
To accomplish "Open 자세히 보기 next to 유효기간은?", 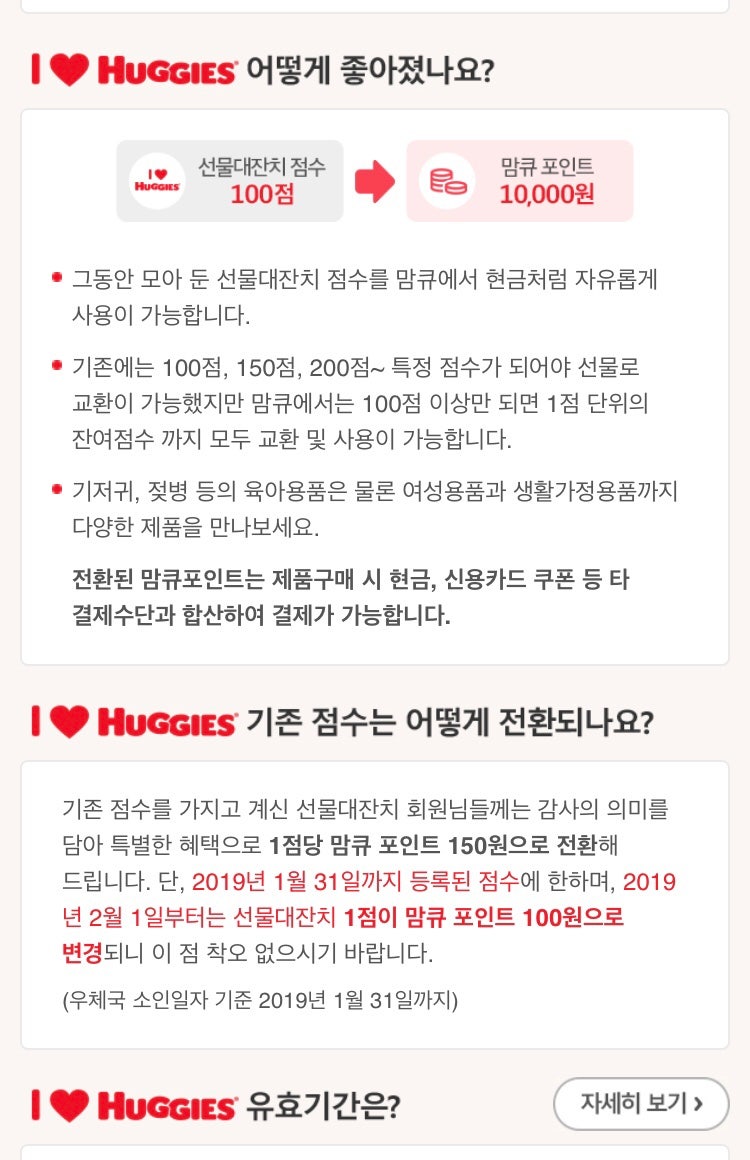I will 641,1103.
